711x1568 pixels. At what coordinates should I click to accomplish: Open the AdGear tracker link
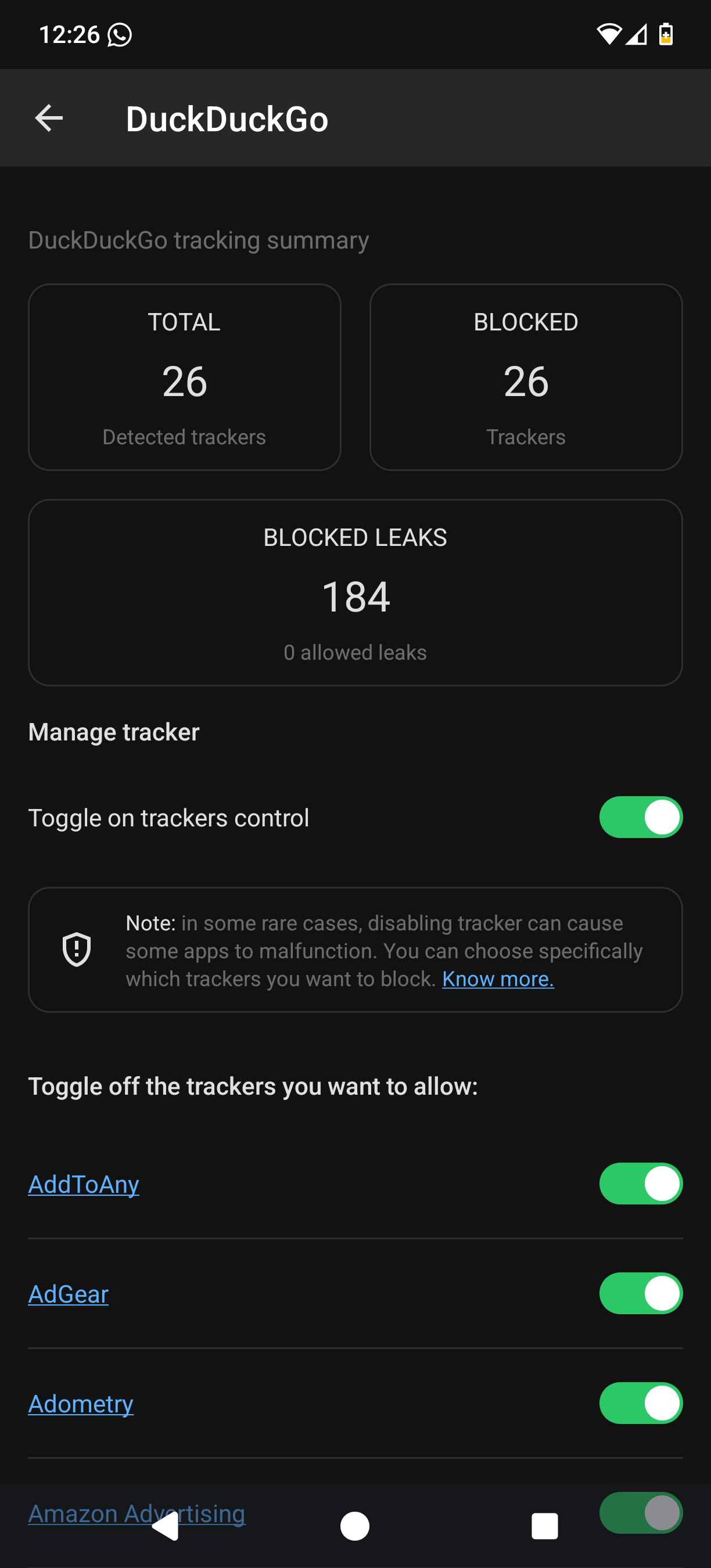[68, 1293]
